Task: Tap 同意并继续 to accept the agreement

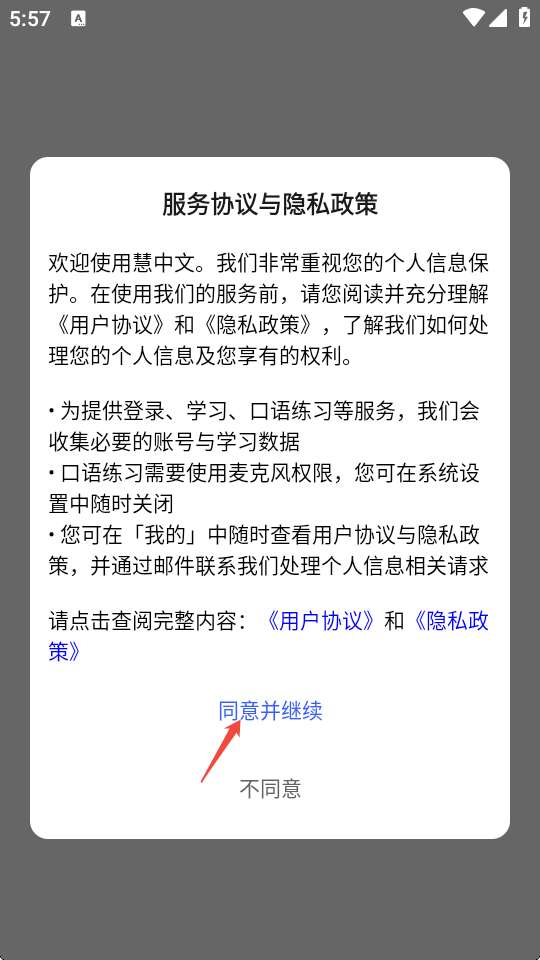Action: click(270, 711)
